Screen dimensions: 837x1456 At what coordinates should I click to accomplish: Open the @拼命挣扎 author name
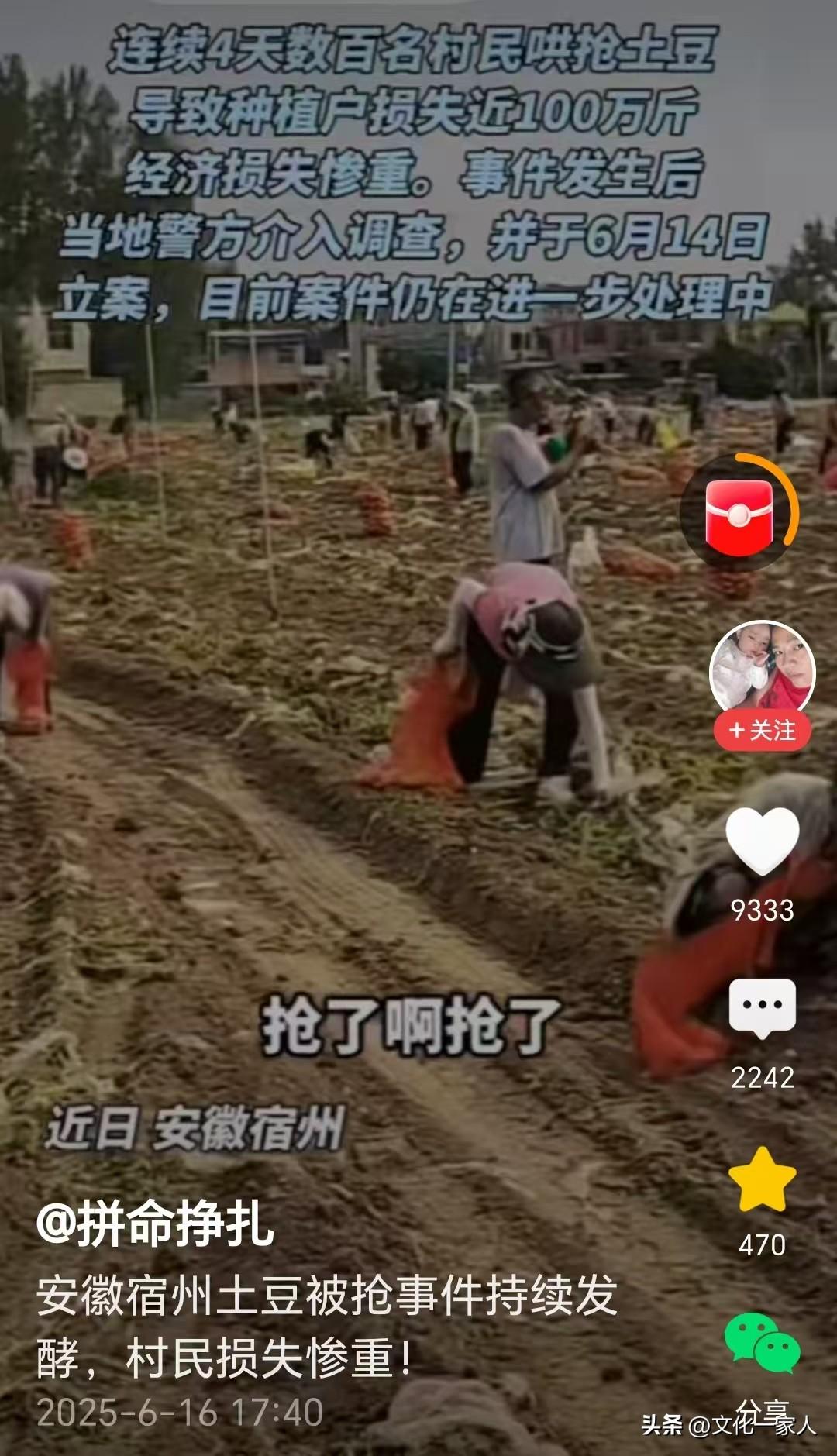tap(155, 1224)
